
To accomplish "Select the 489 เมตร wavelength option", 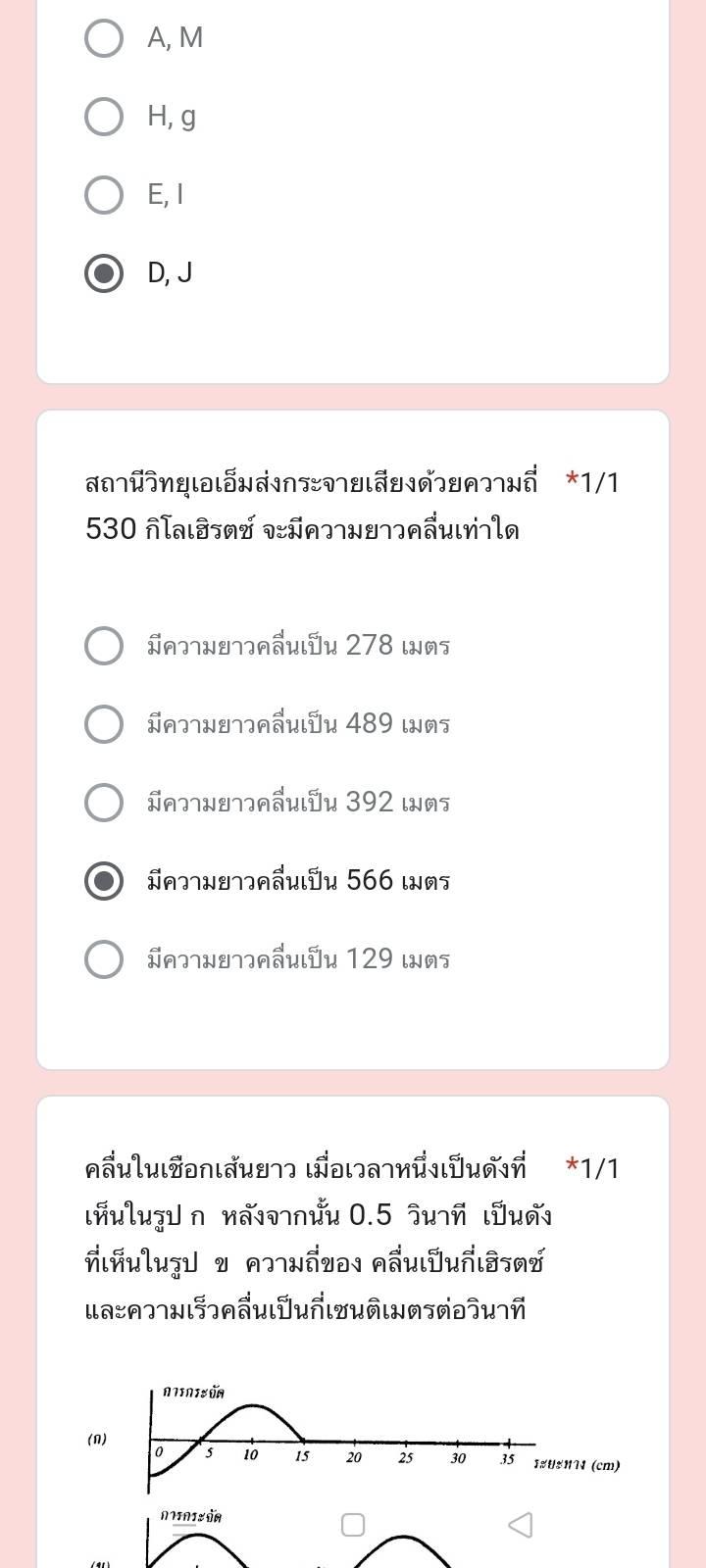I will (x=104, y=724).
